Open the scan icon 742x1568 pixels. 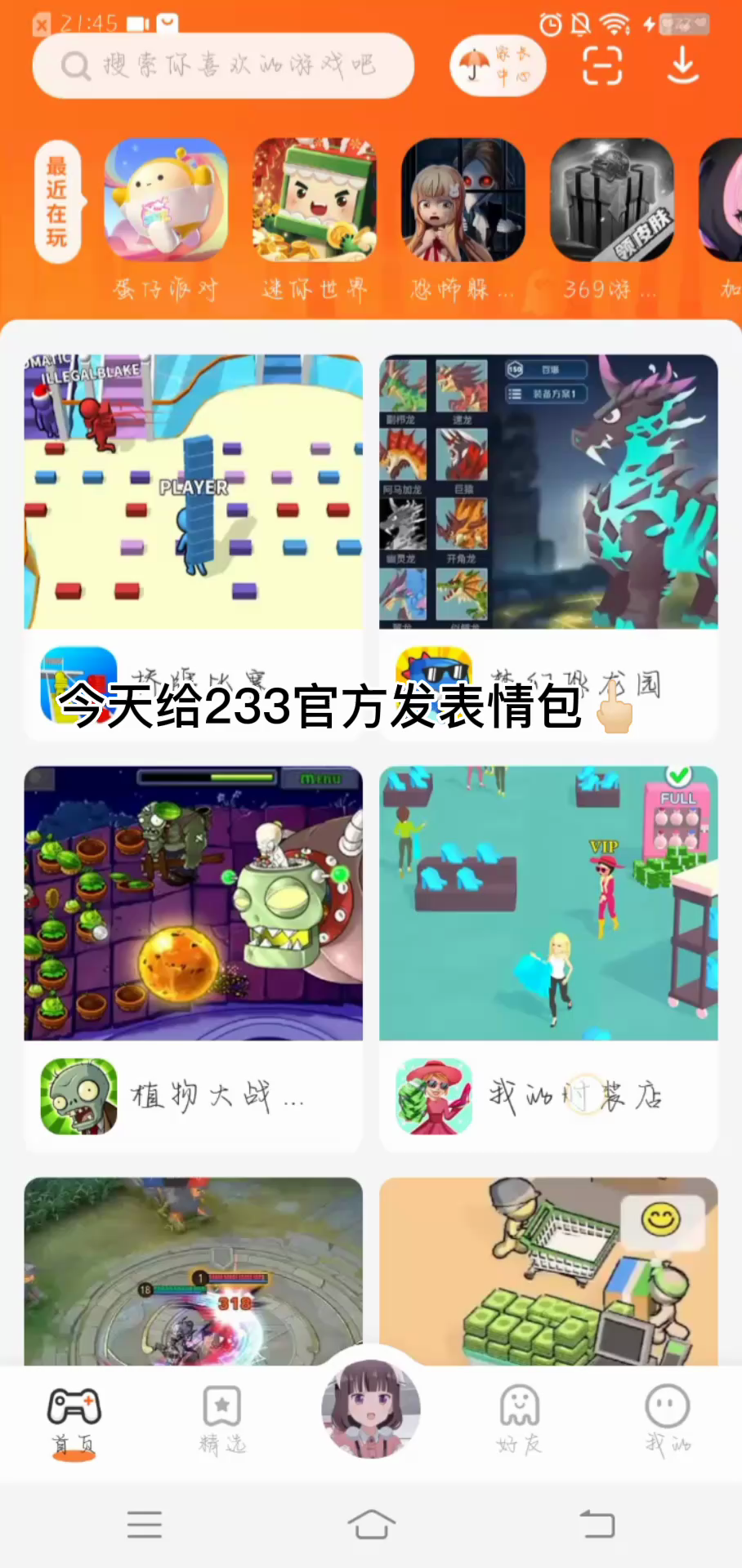point(602,65)
